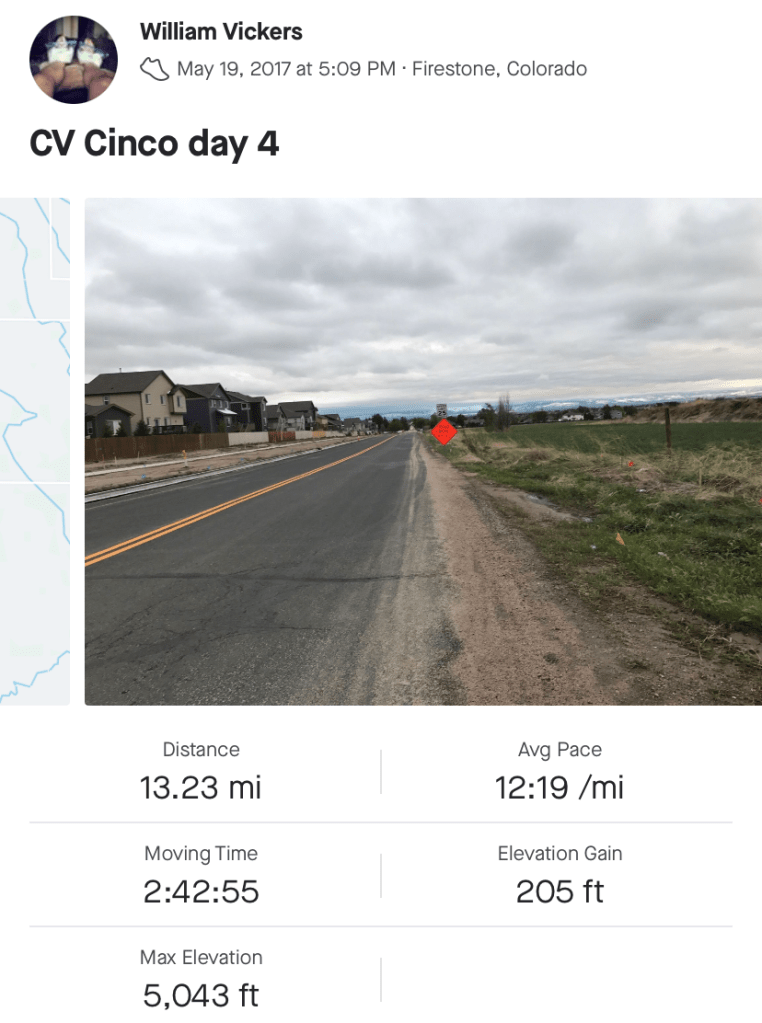
Task: Open the road photo full screen
Action: pos(423,451)
